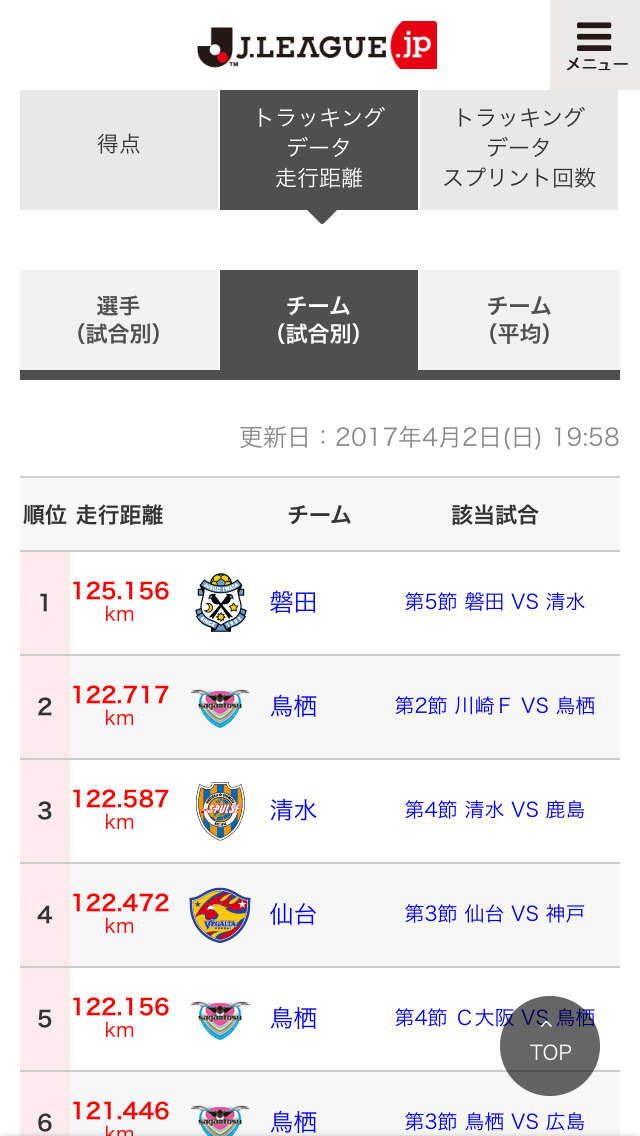Switch to the 得点 tab
Screen dimensions: 640x1136
pos(119,145)
